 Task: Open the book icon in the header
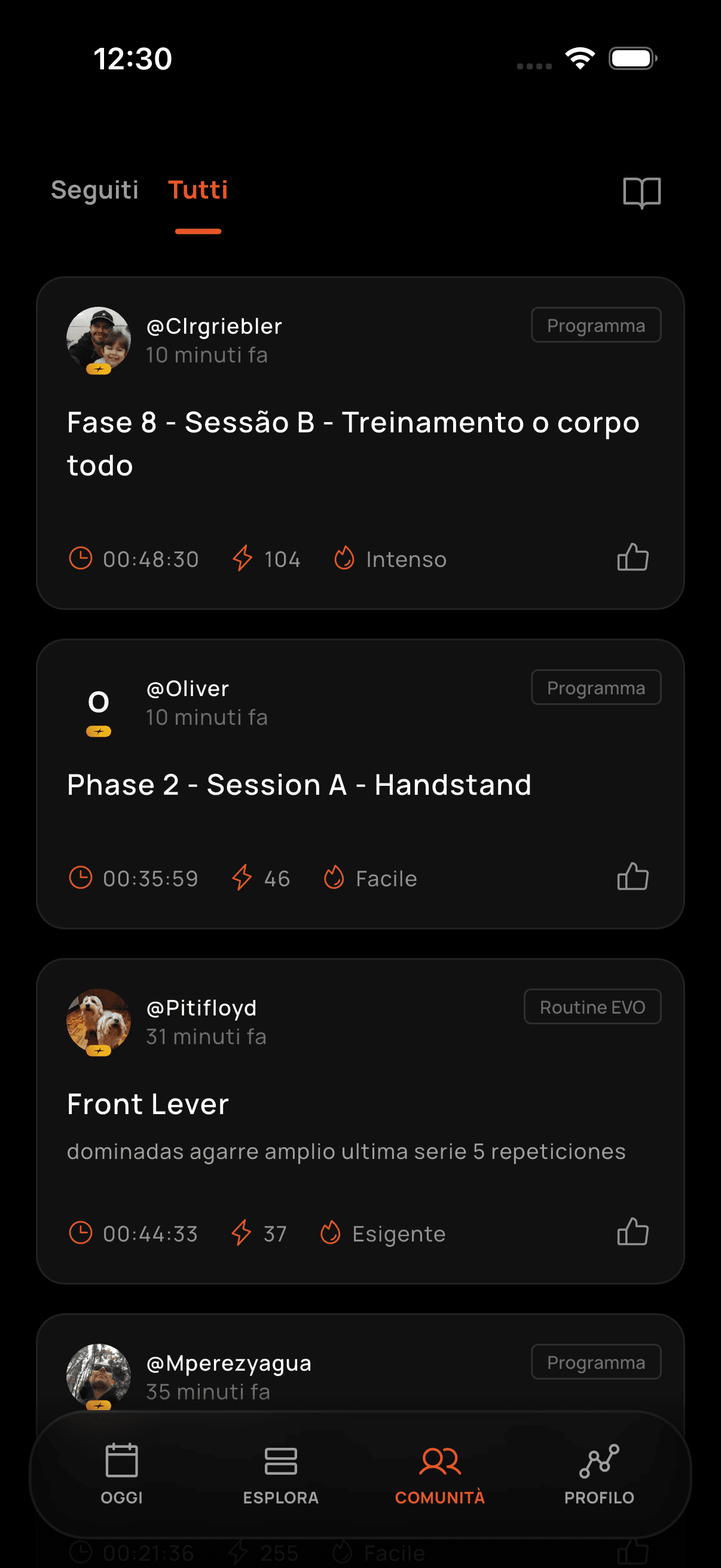click(x=641, y=193)
